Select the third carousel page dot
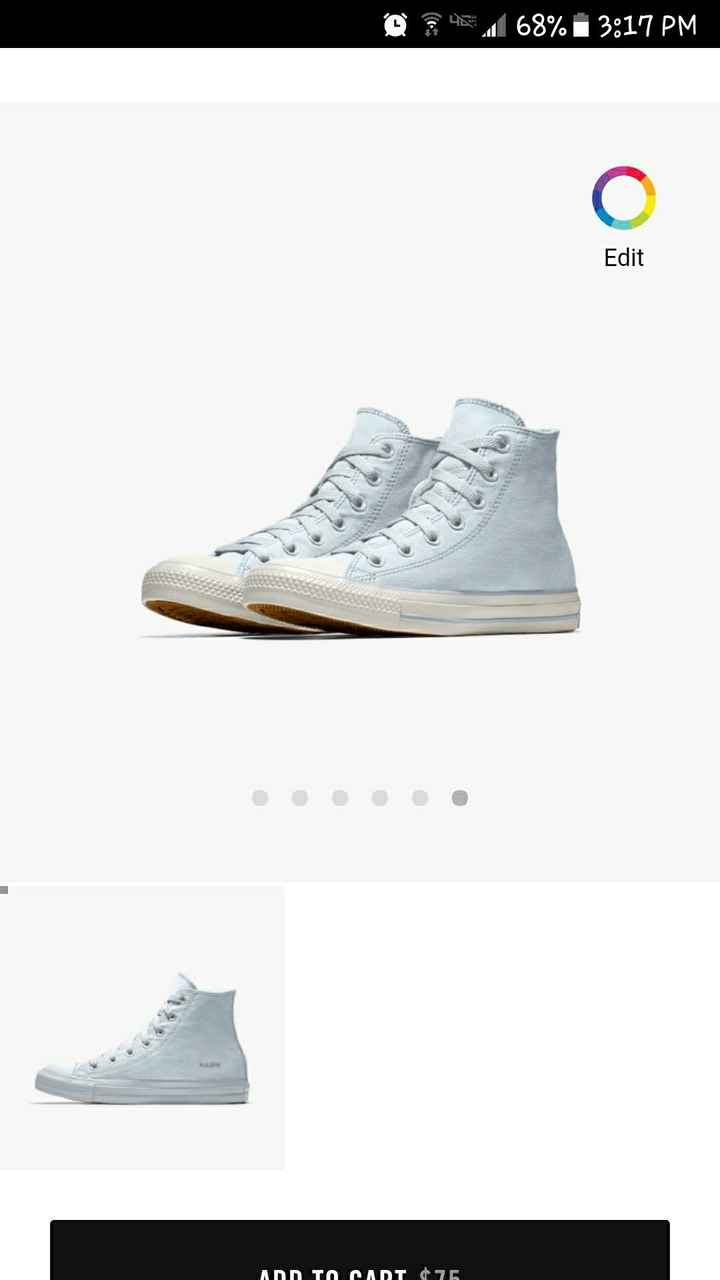The image size is (720, 1280). click(340, 797)
